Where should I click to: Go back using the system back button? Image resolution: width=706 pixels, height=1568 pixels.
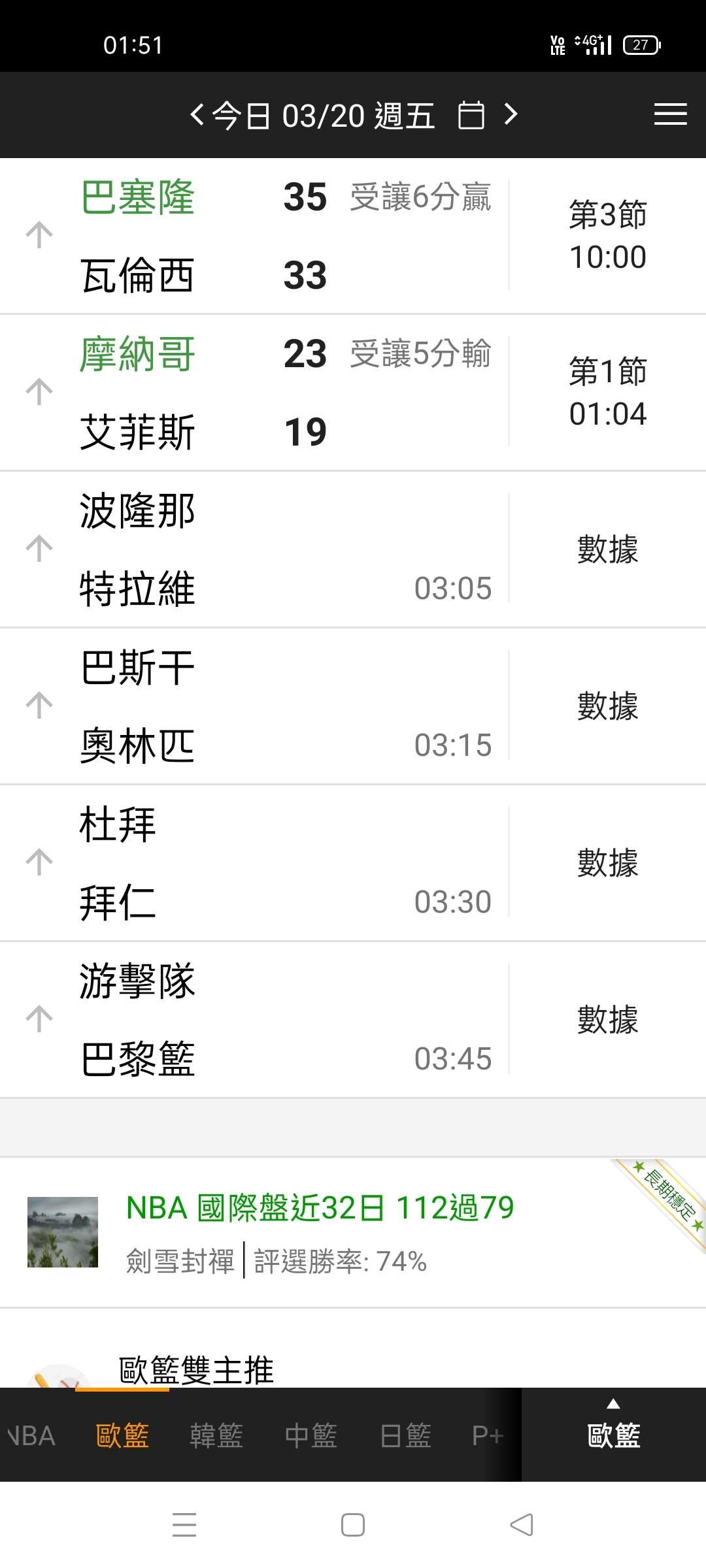coord(522,1525)
